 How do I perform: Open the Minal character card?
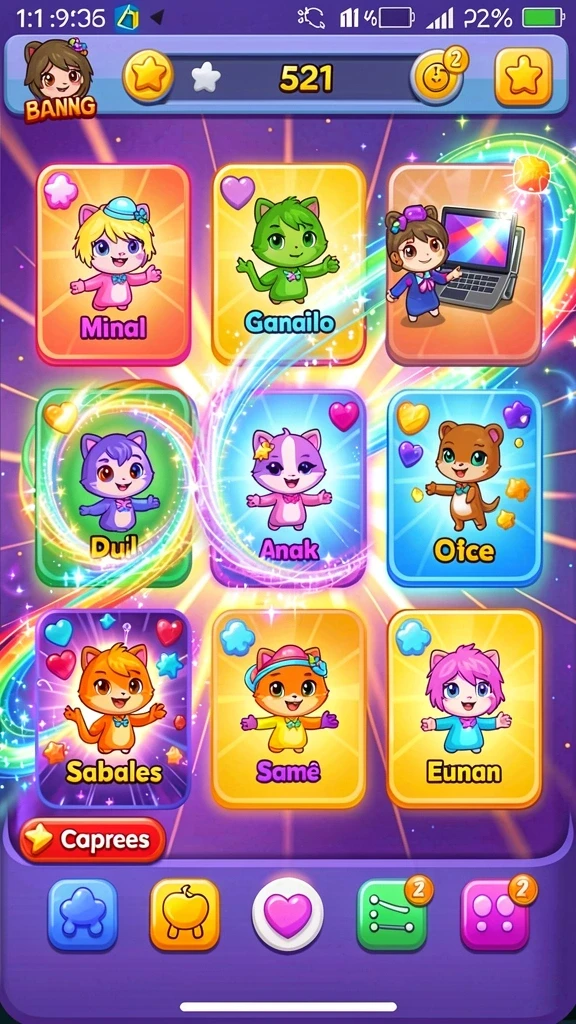pos(114,264)
